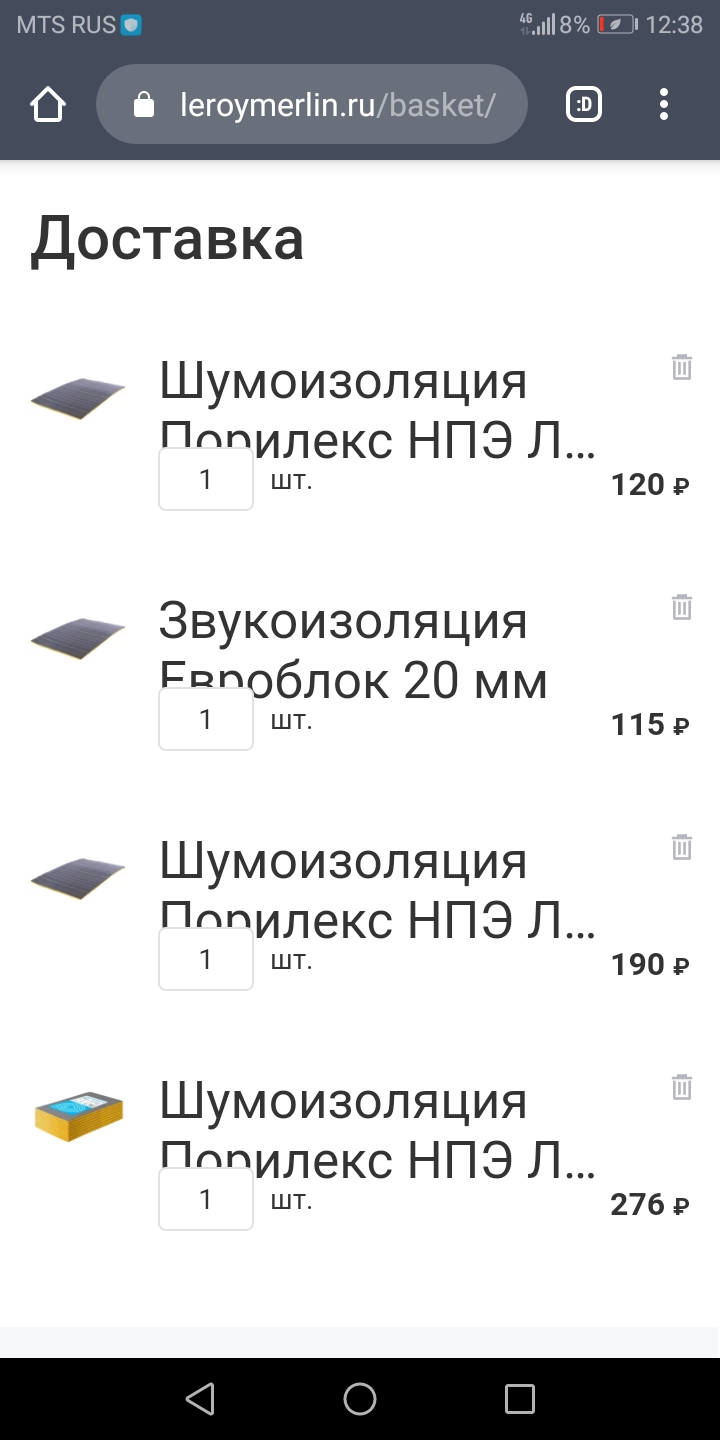Open the recent apps overview

(x=519, y=1398)
